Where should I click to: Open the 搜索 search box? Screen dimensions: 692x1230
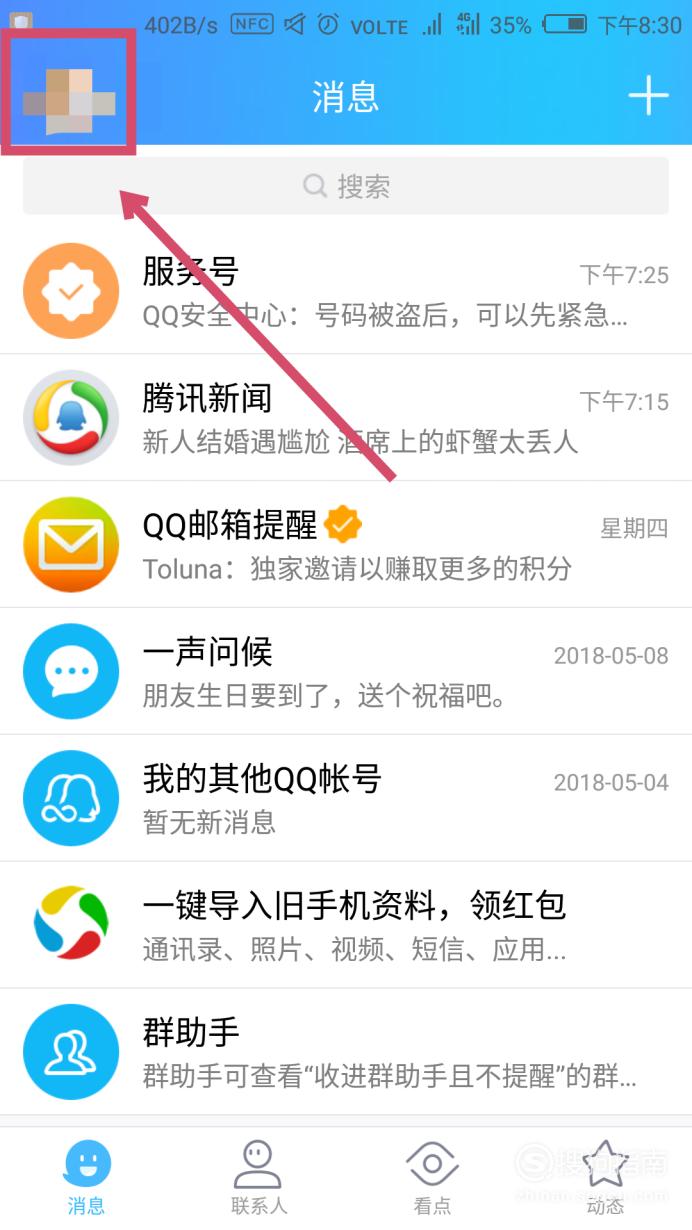pyautogui.click(x=346, y=186)
